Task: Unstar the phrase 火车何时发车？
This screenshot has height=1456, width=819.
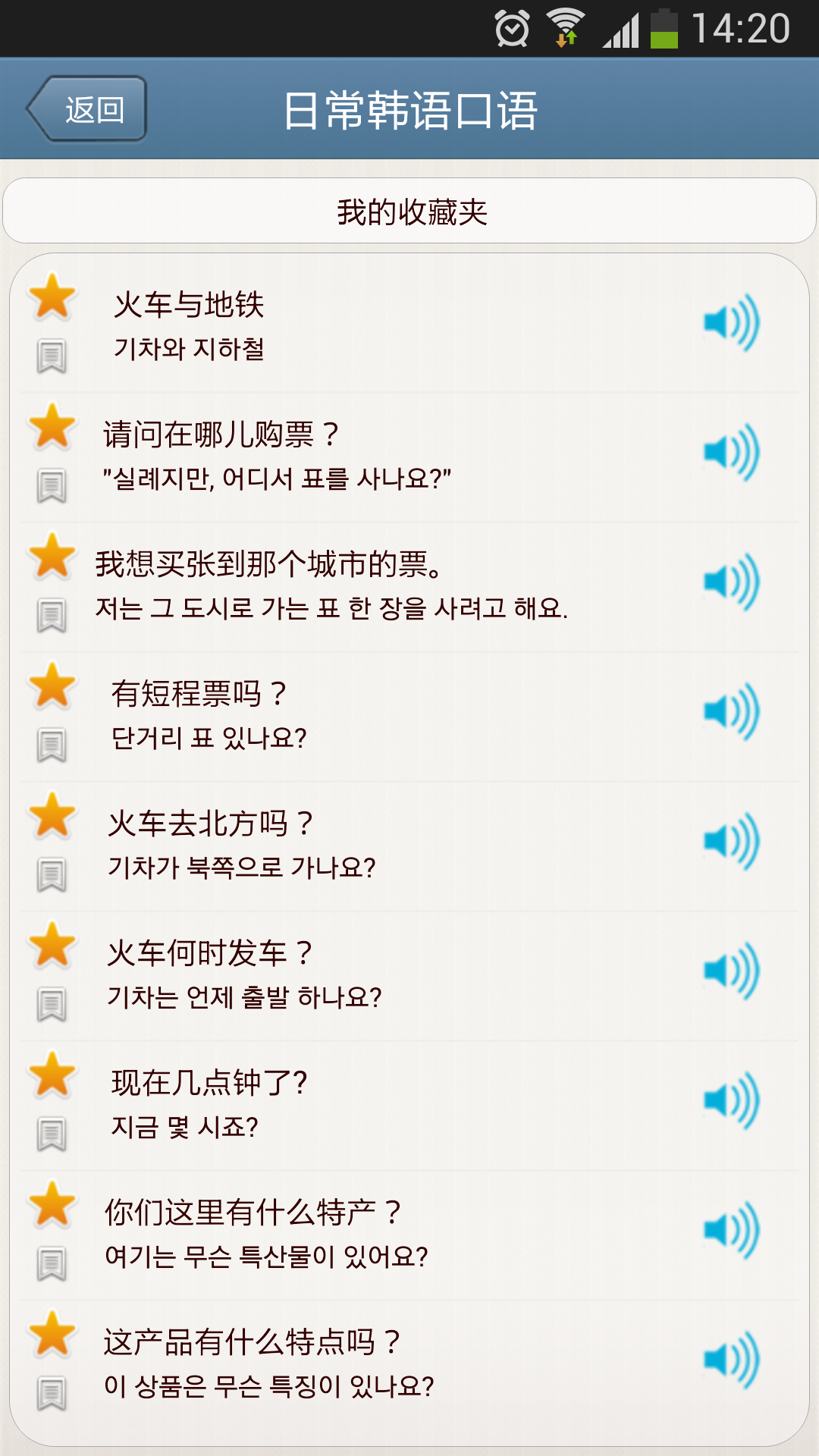Action: [52, 945]
